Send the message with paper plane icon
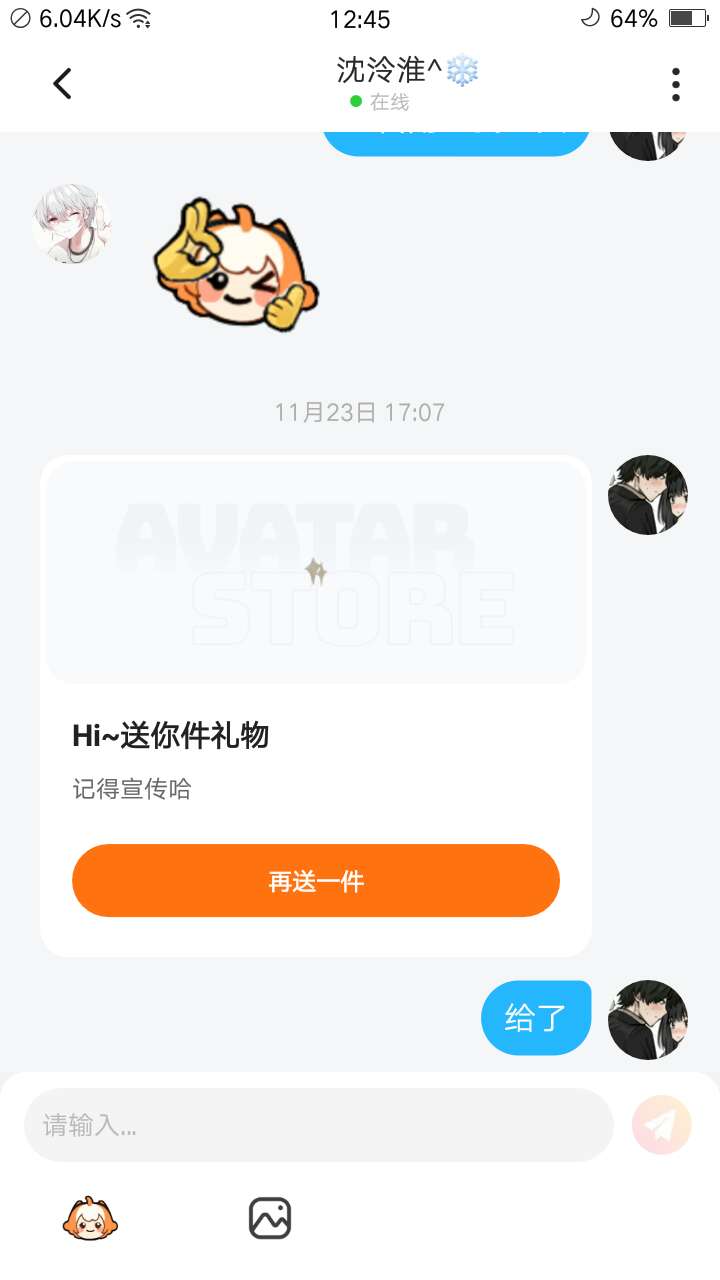720x1280 pixels. (661, 1126)
